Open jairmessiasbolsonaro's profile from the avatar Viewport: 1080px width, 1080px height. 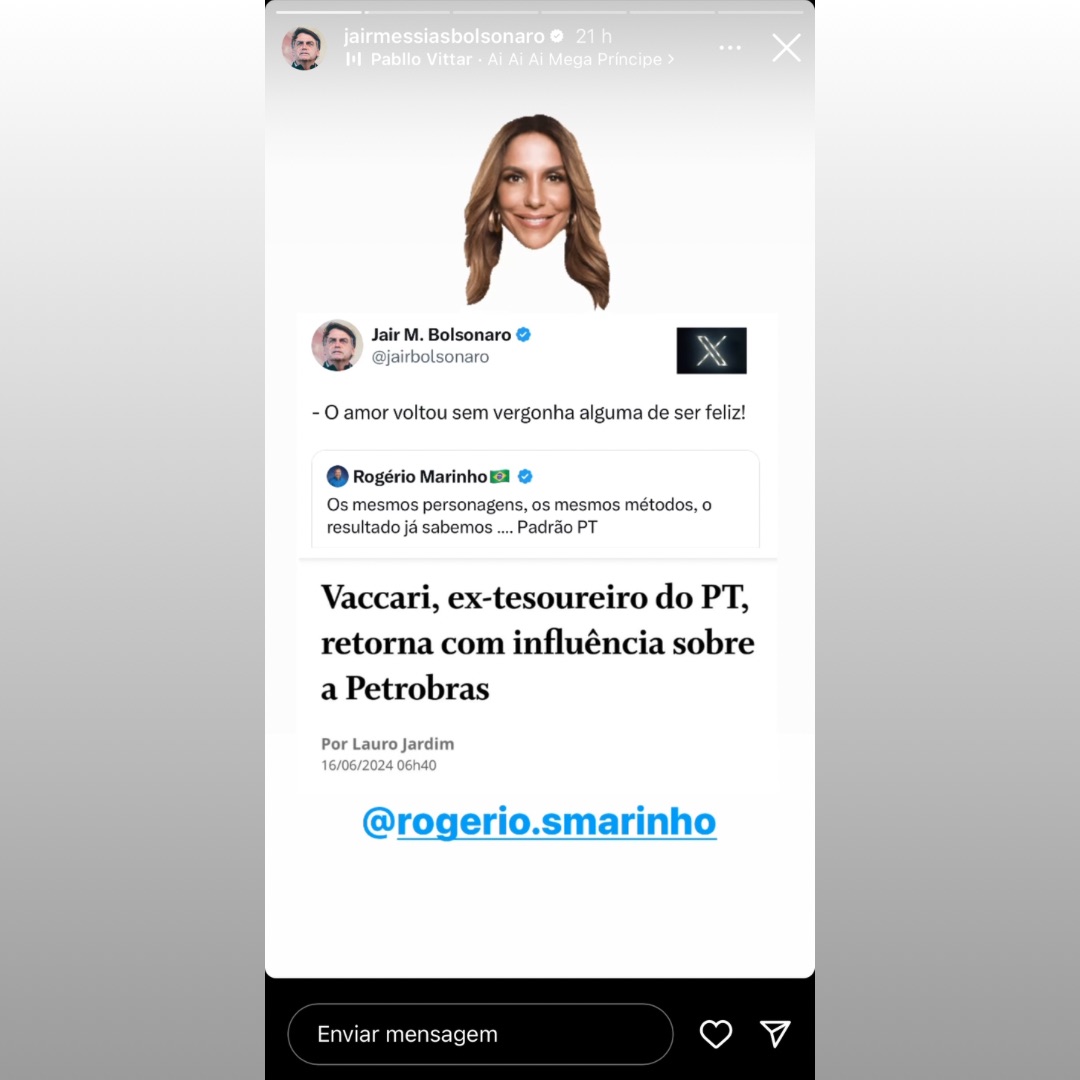(x=302, y=48)
